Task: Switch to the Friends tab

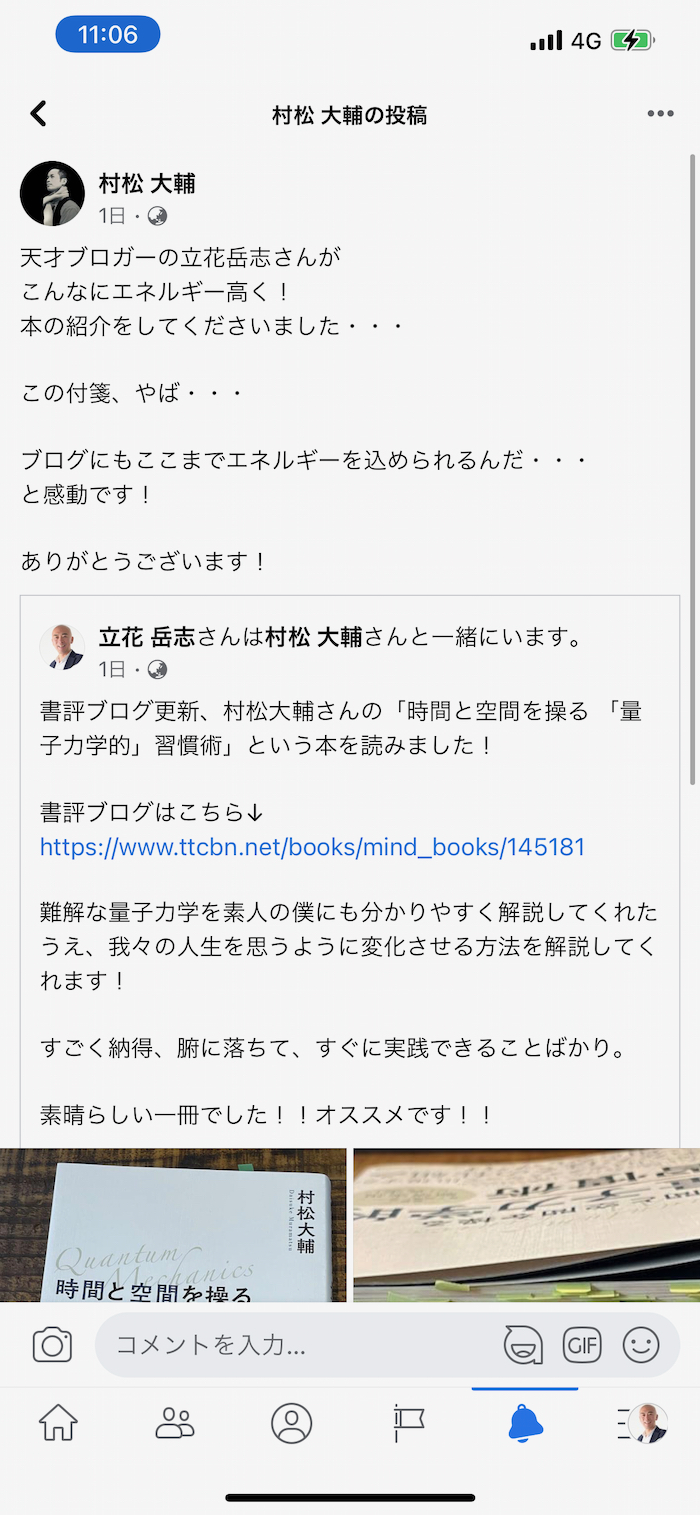Action: tap(175, 1422)
